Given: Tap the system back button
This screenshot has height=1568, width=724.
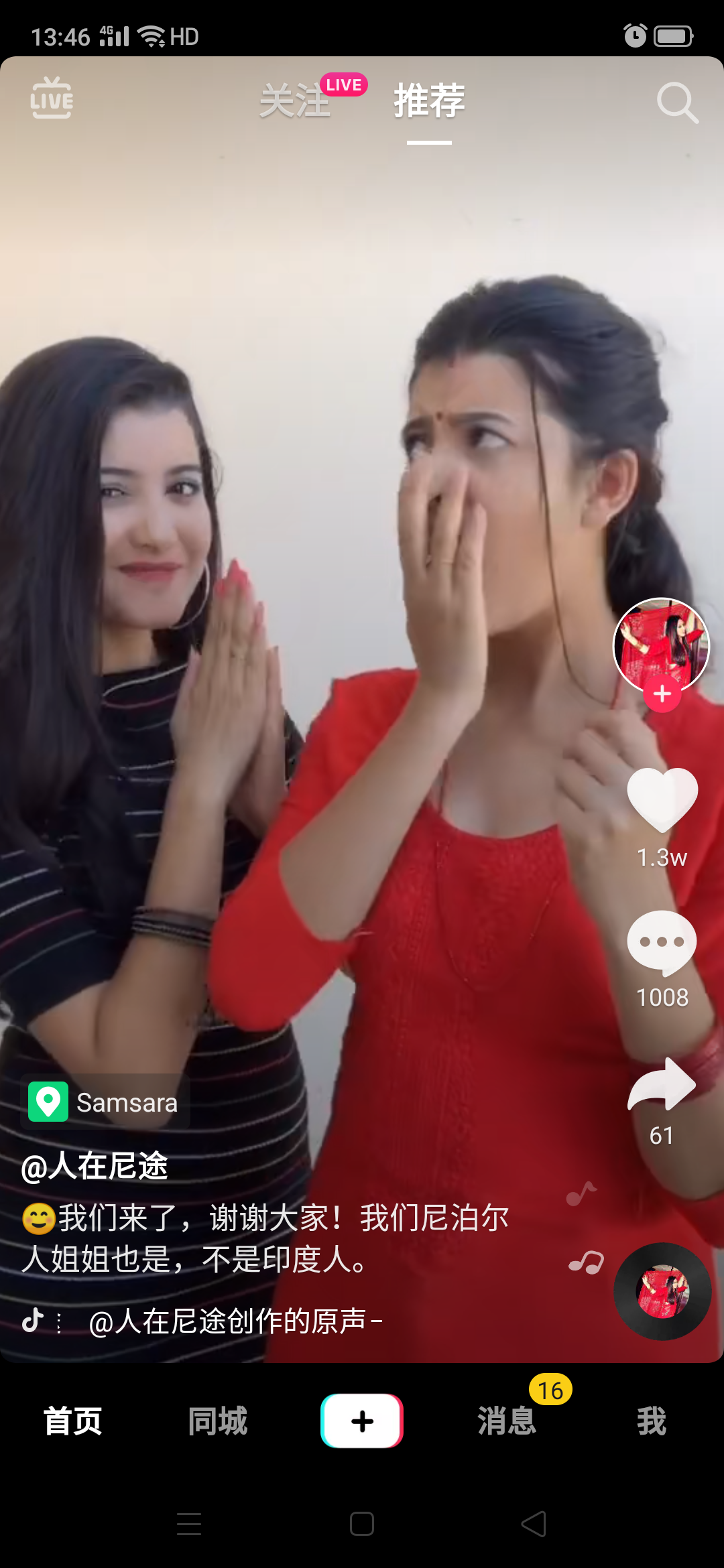Looking at the screenshot, I should point(534,1524).
